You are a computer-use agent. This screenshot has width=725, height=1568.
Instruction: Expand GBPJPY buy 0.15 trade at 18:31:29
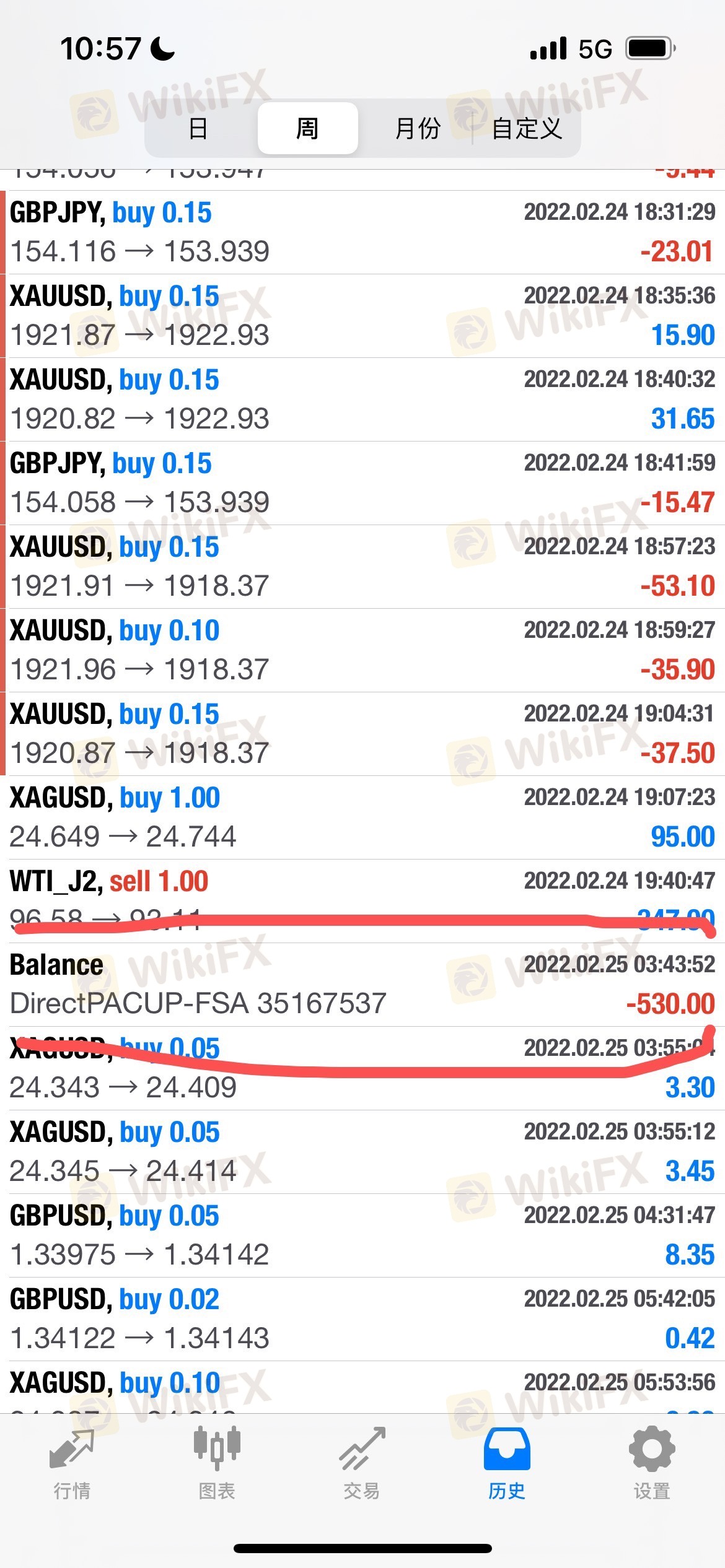coord(362,232)
